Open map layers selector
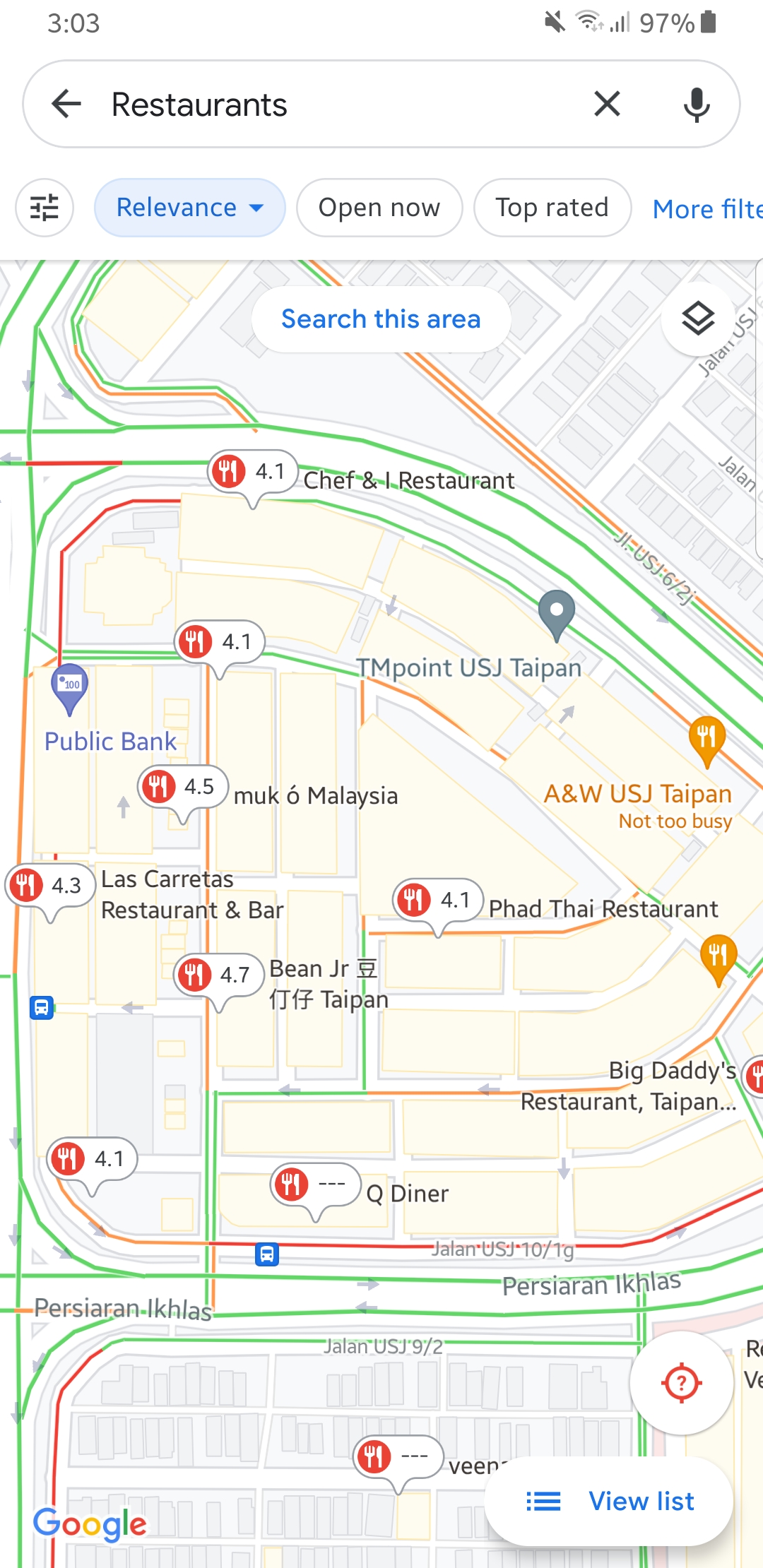The width and height of the screenshot is (763, 1568). (698, 319)
